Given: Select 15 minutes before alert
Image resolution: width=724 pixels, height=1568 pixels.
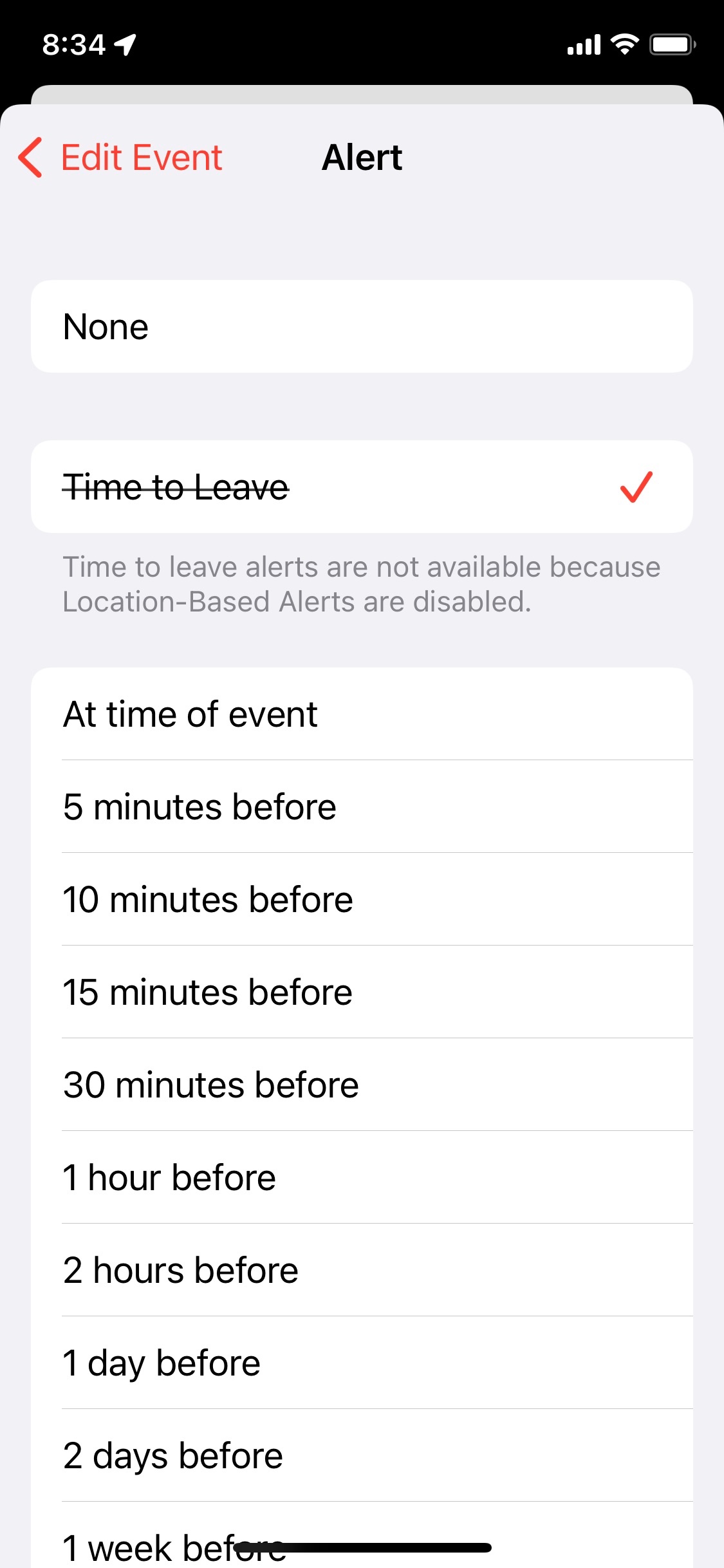Looking at the screenshot, I should (x=362, y=992).
